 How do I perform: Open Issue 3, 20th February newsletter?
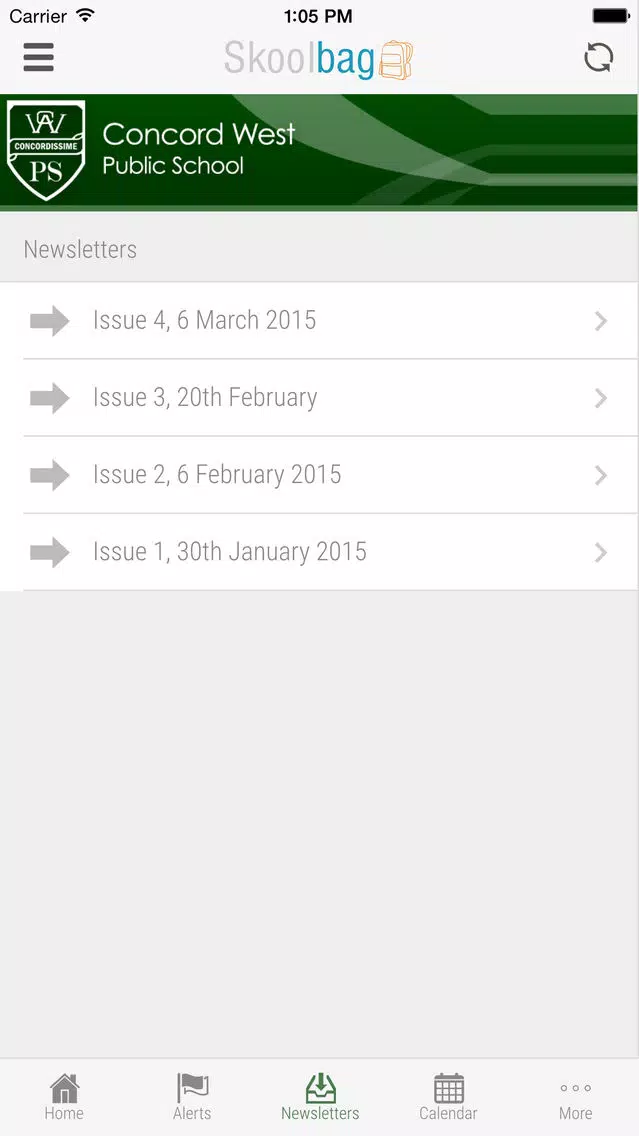point(320,398)
